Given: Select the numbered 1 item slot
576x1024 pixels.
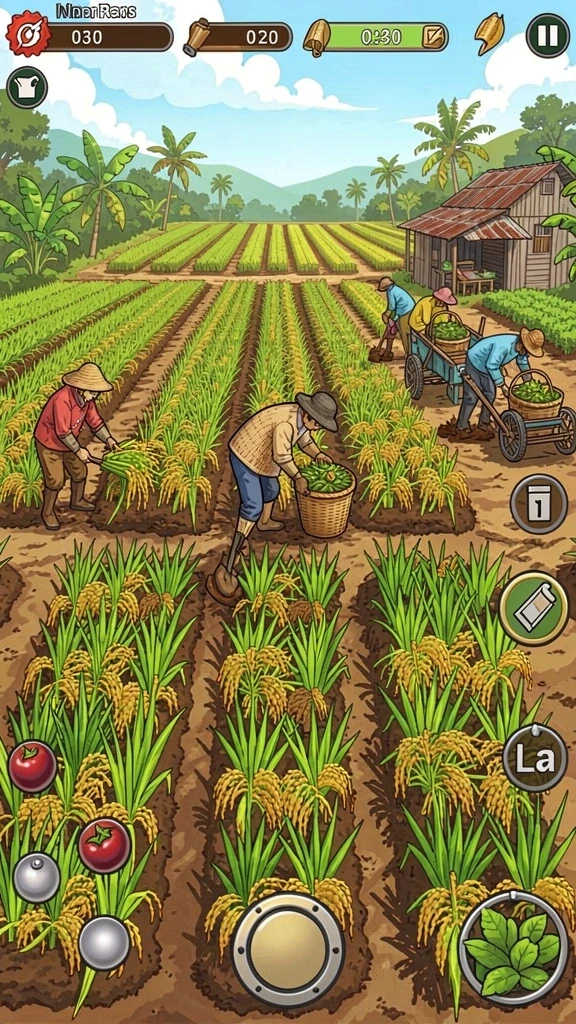Looking at the screenshot, I should point(539,504).
